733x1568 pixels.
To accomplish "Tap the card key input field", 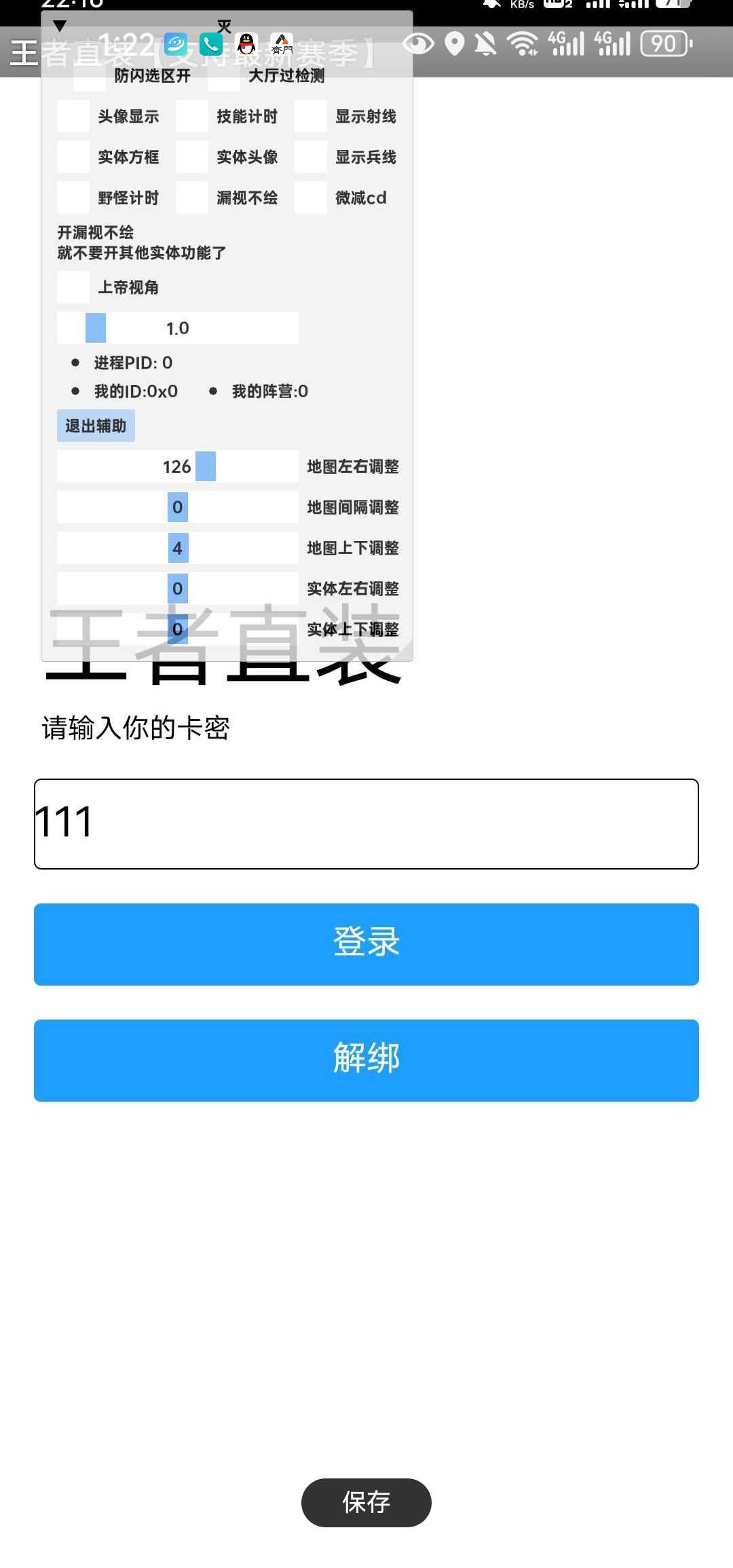I will 366,823.
